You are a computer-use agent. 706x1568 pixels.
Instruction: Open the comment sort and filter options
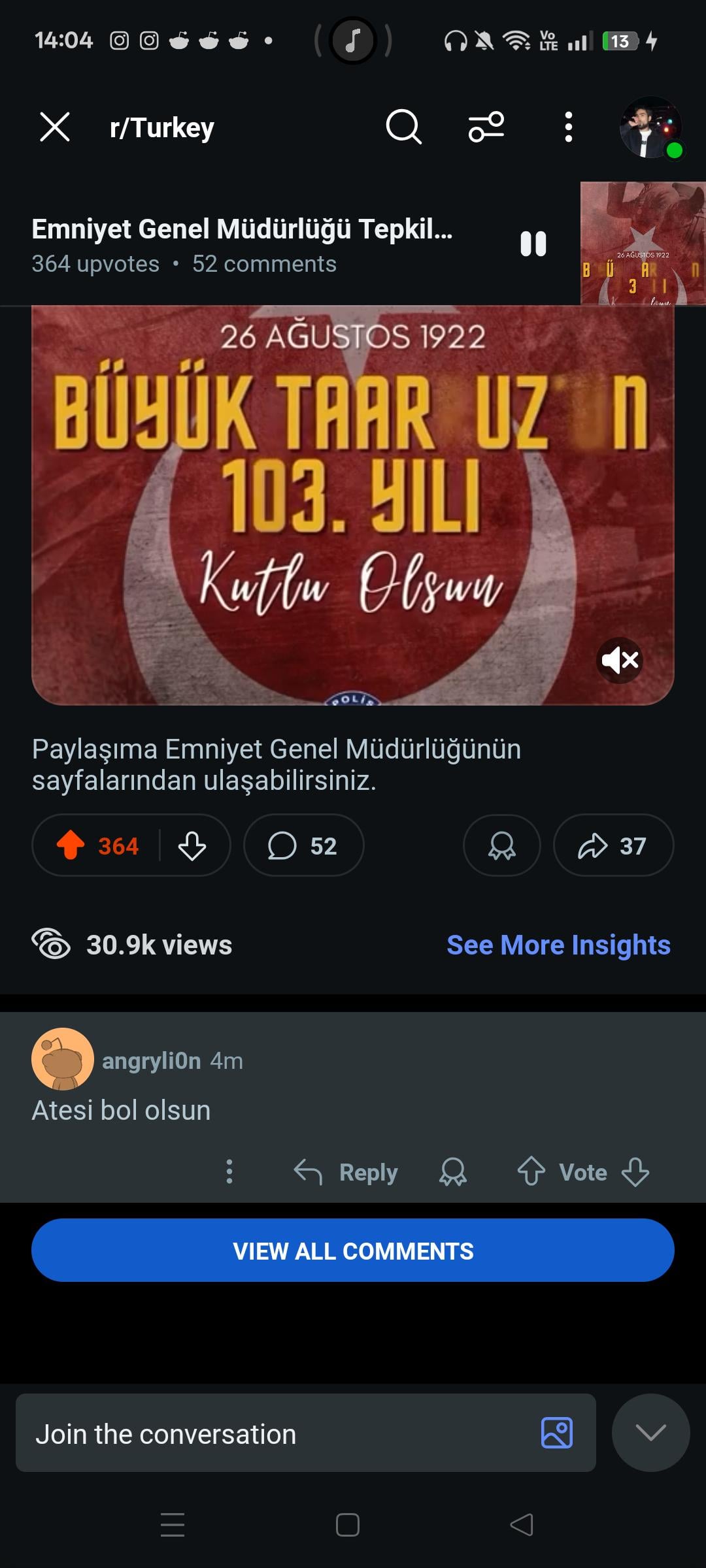(486, 127)
